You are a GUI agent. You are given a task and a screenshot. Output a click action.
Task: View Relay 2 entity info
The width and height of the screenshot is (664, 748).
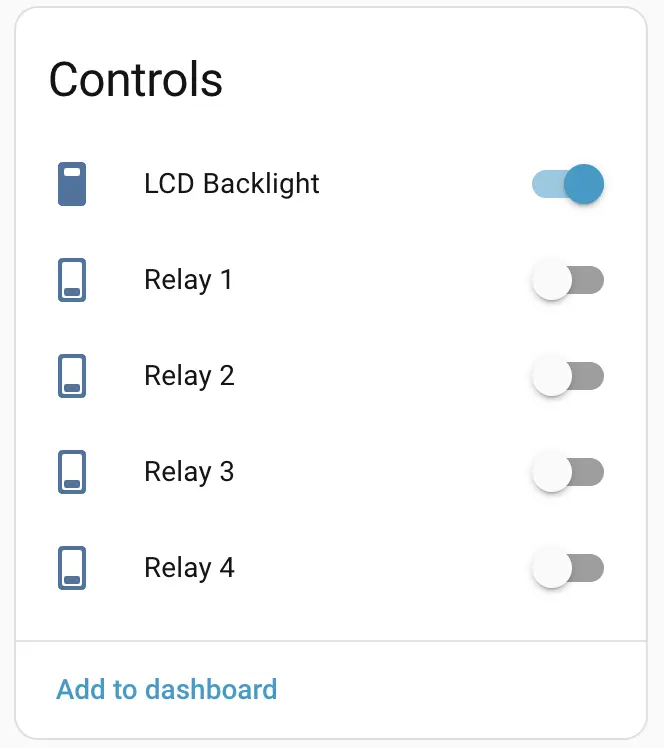click(189, 376)
